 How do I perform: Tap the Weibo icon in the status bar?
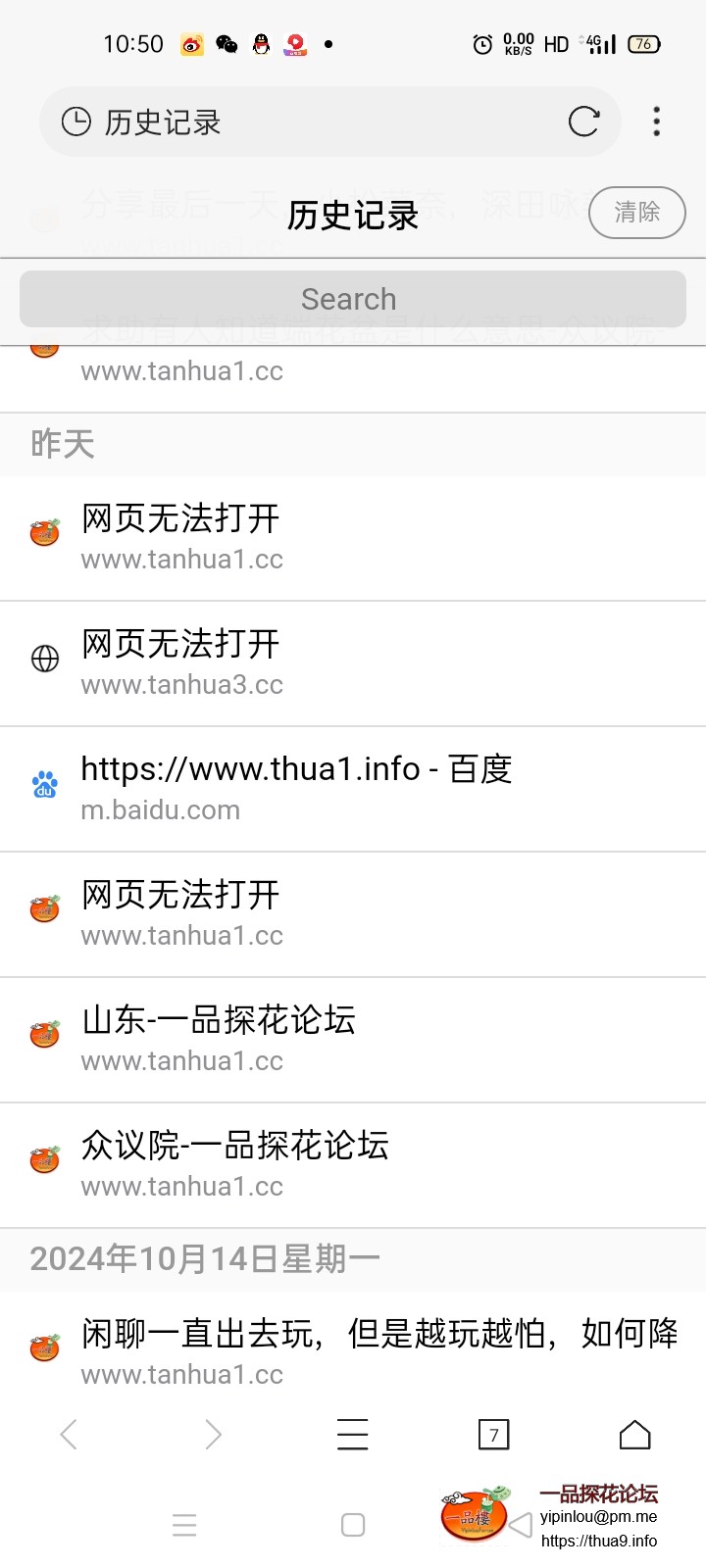pyautogui.click(x=192, y=44)
